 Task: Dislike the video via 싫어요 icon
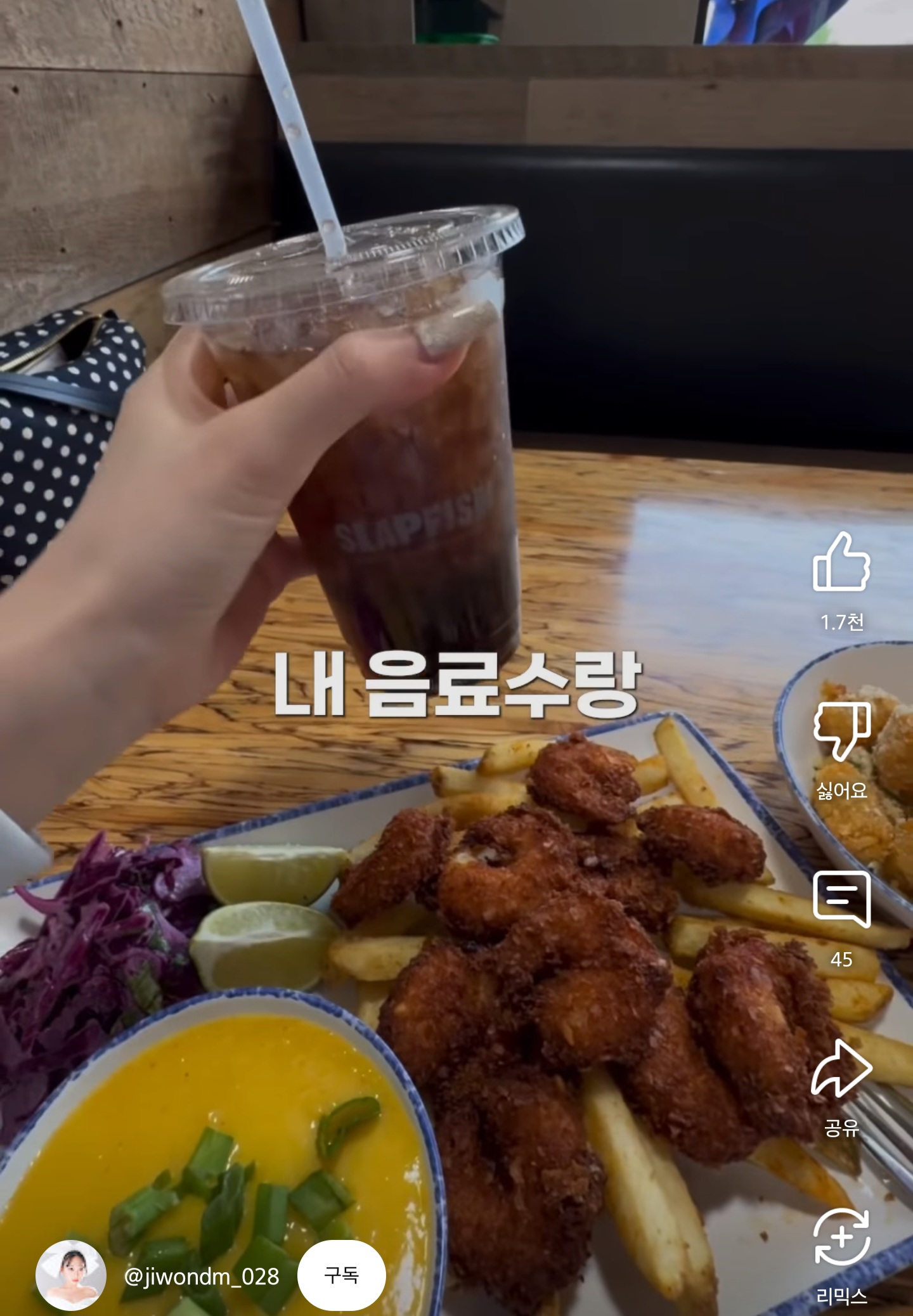pos(841,731)
